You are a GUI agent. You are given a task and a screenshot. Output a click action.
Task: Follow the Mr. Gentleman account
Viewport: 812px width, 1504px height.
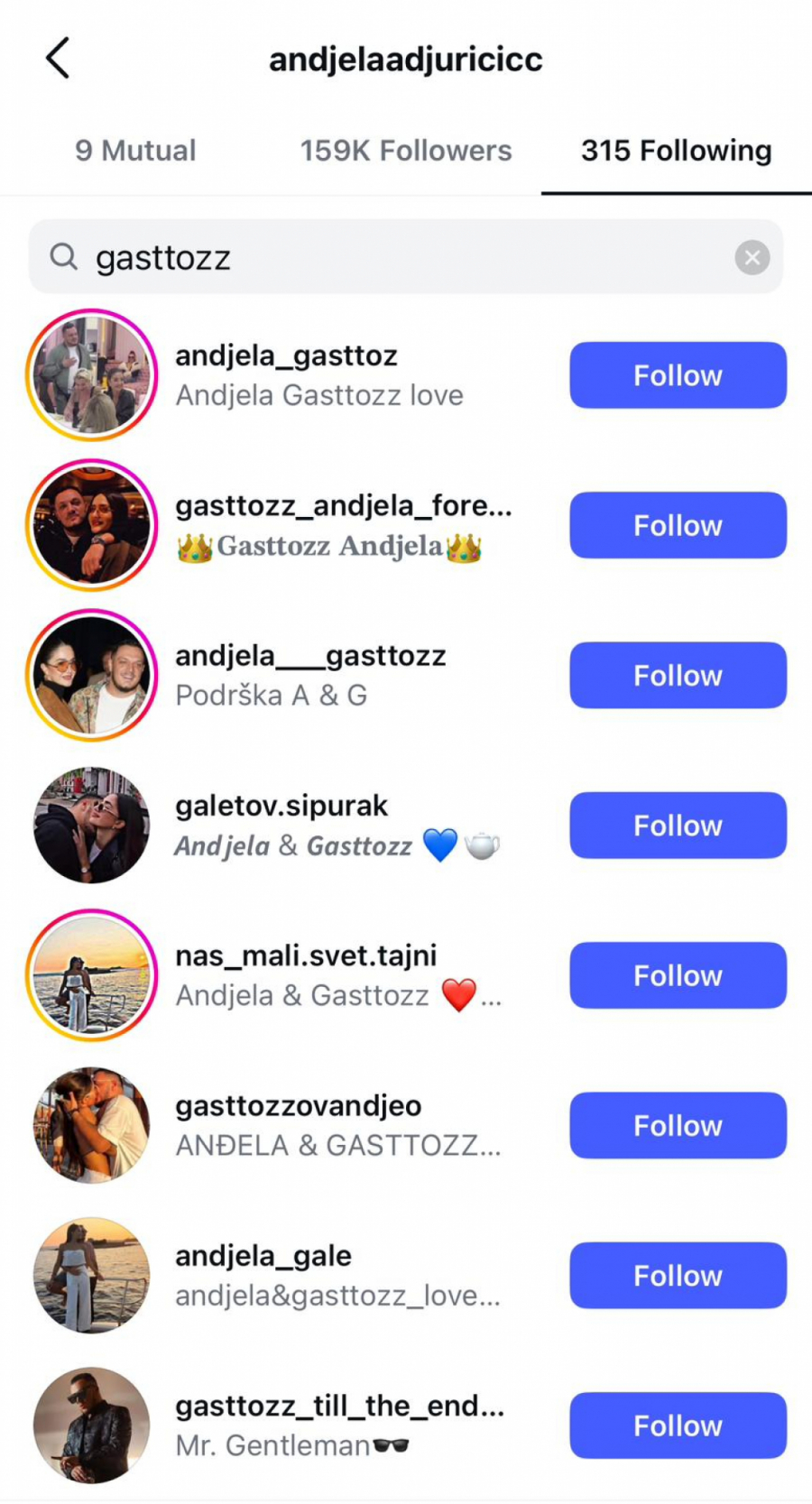click(678, 1426)
